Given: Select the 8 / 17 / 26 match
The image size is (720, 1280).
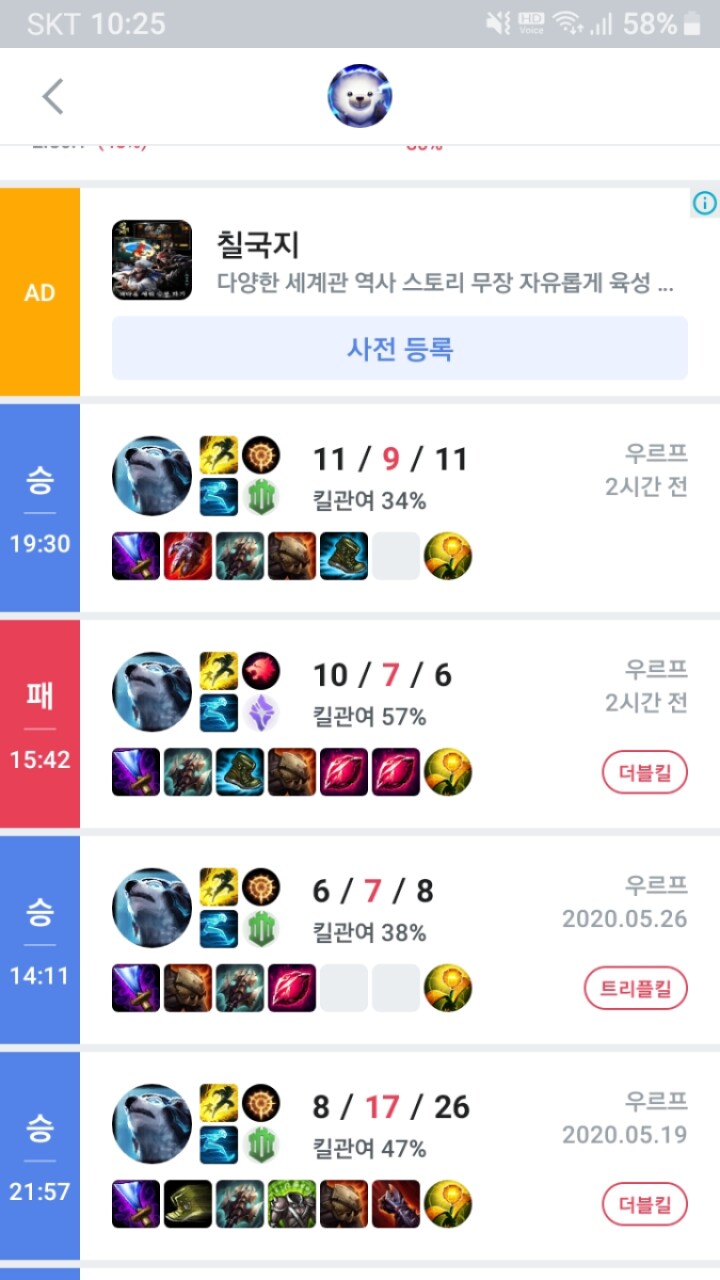Looking at the screenshot, I should tap(400, 1155).
